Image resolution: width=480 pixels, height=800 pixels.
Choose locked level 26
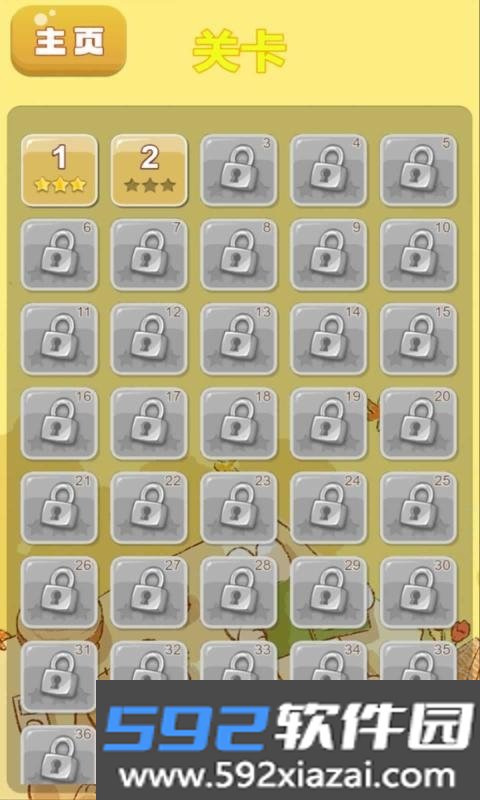[x=59, y=592]
